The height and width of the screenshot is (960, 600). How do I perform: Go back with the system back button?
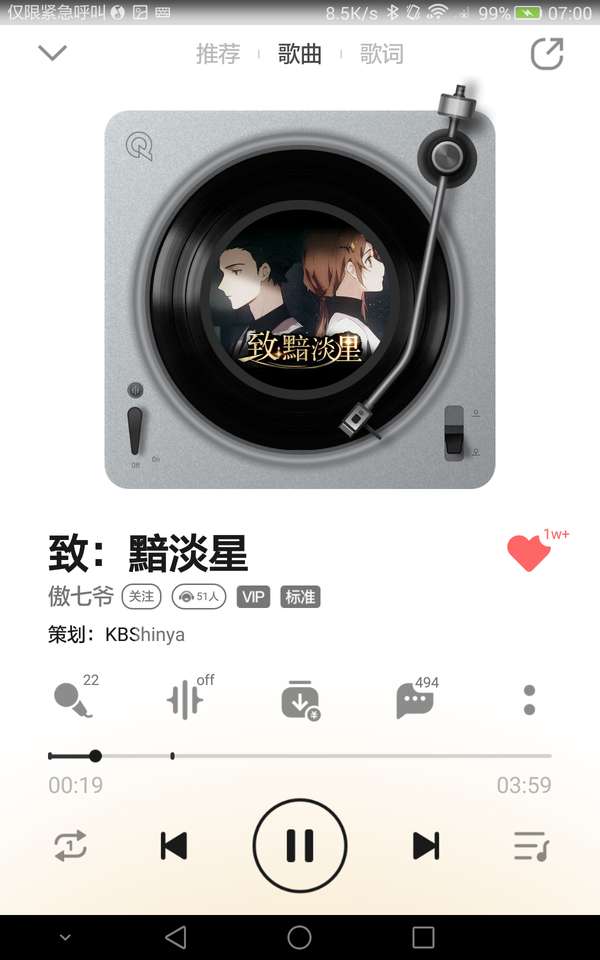176,937
